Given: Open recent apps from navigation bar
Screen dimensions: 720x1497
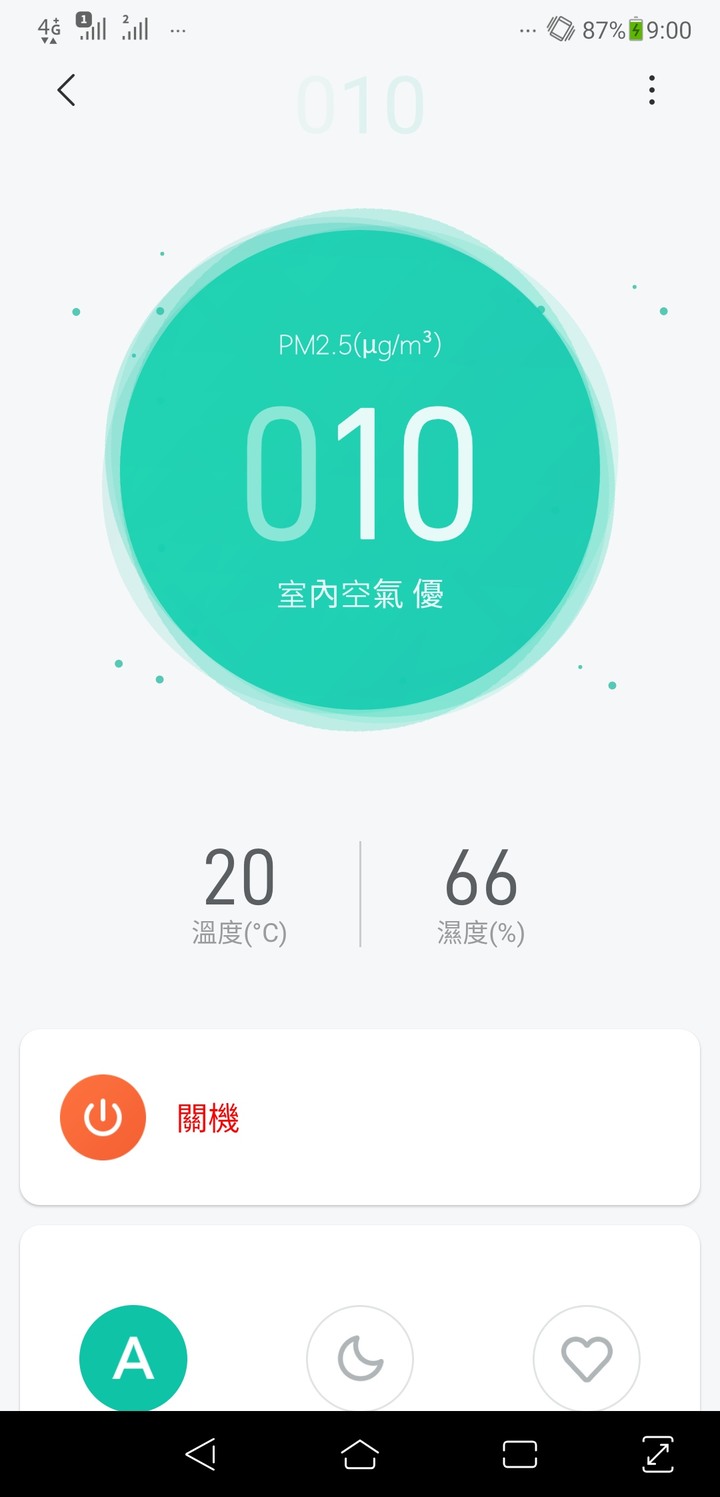Looking at the screenshot, I should point(520,1454).
